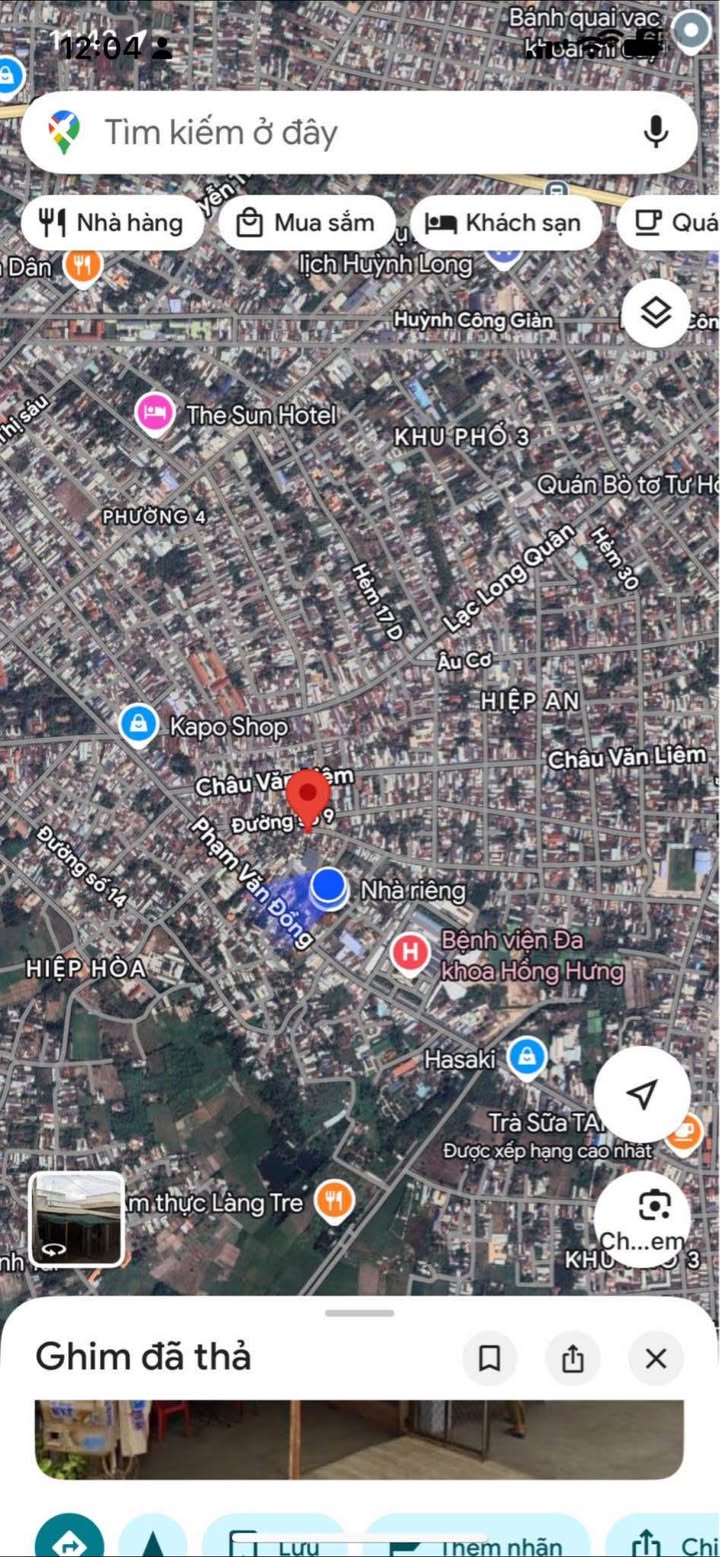Open the Street View thumbnail
Viewport: 720px width, 1557px height.
(77, 1219)
